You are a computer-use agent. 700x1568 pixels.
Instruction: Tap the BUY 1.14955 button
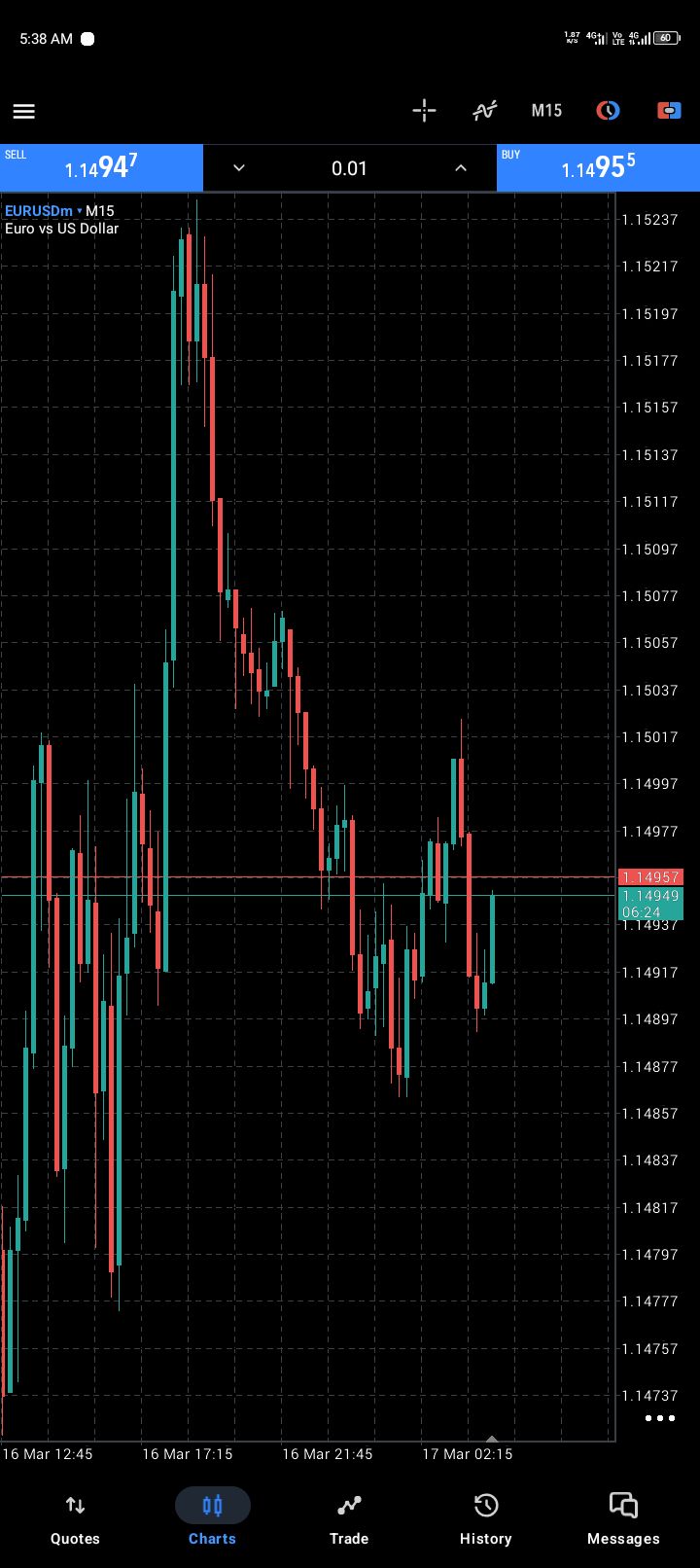(598, 167)
